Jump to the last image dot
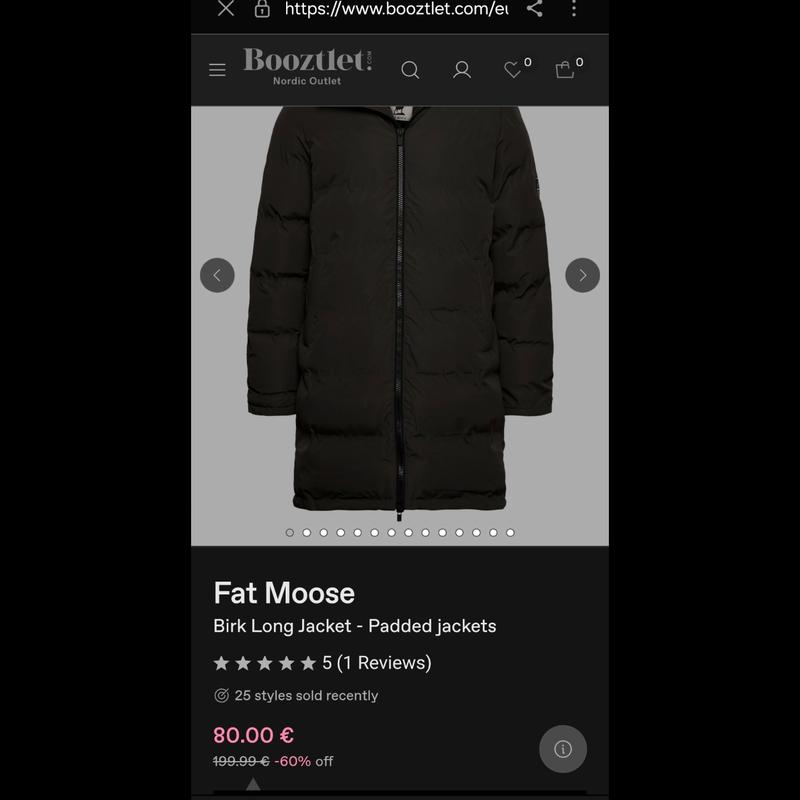 click(510, 533)
